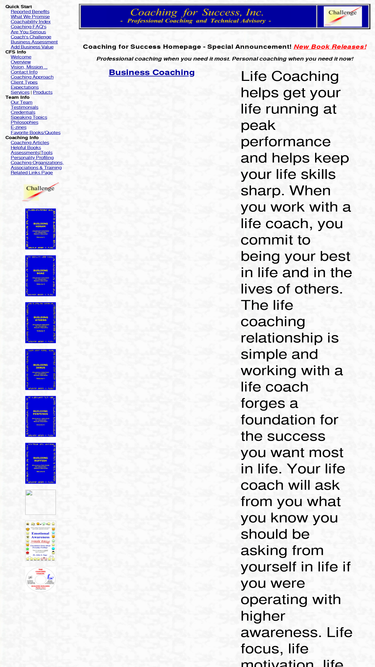
Task: Go to the Welcome page
Action: [x=21, y=57]
